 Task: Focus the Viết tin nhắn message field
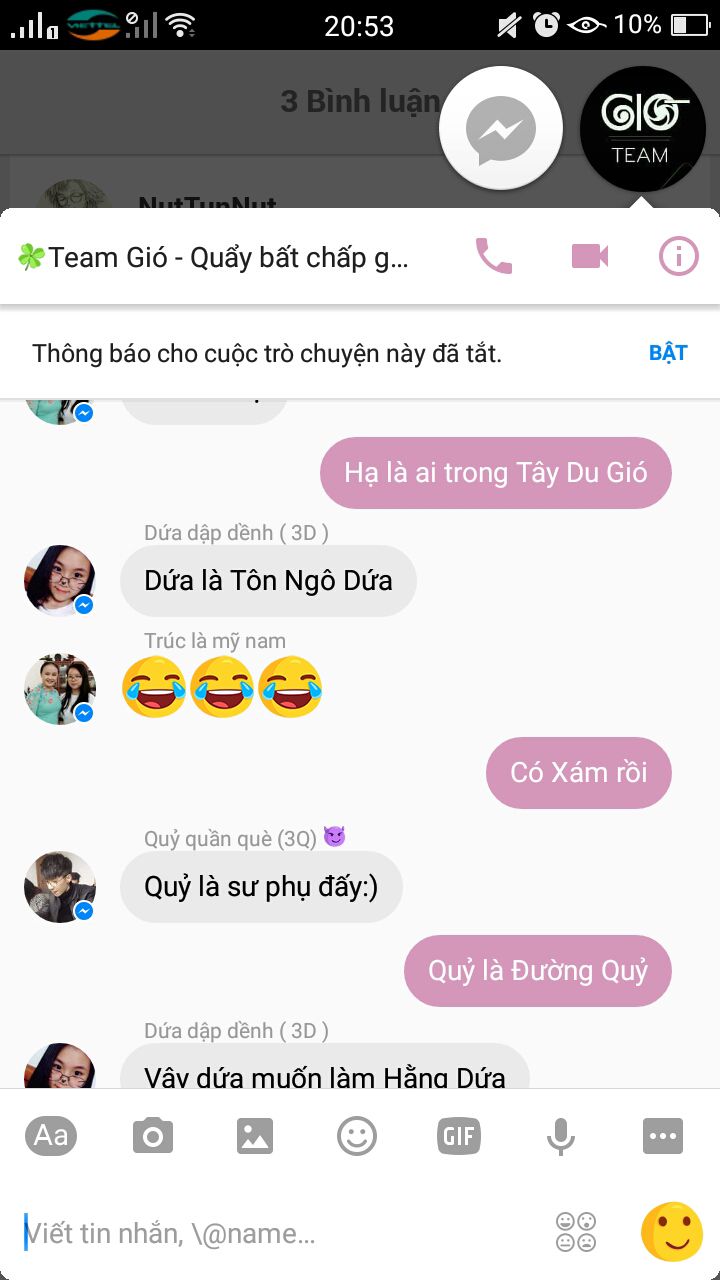point(280,1233)
